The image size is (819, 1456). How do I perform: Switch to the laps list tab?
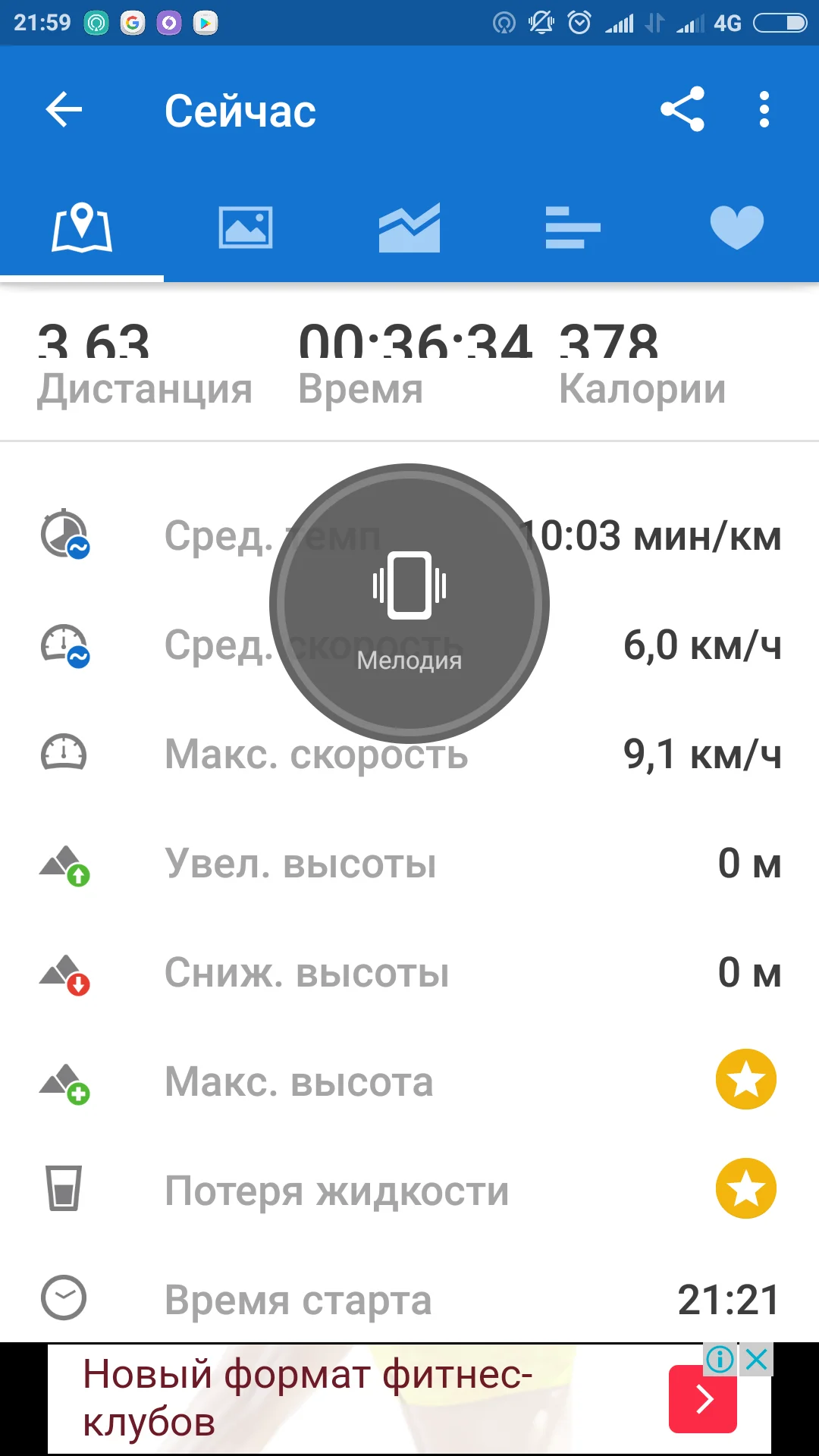pos(573,227)
